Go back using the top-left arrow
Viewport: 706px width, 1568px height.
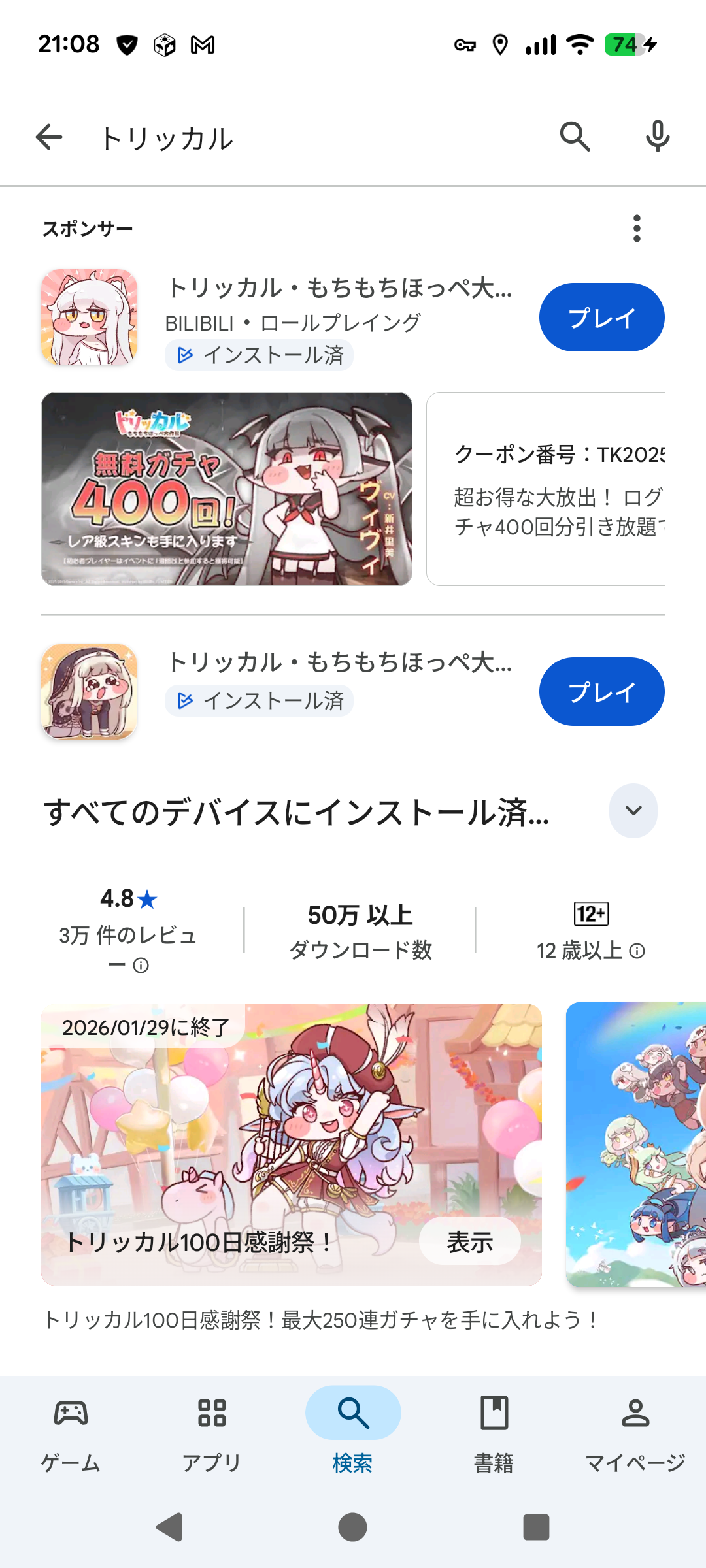pyautogui.click(x=49, y=137)
